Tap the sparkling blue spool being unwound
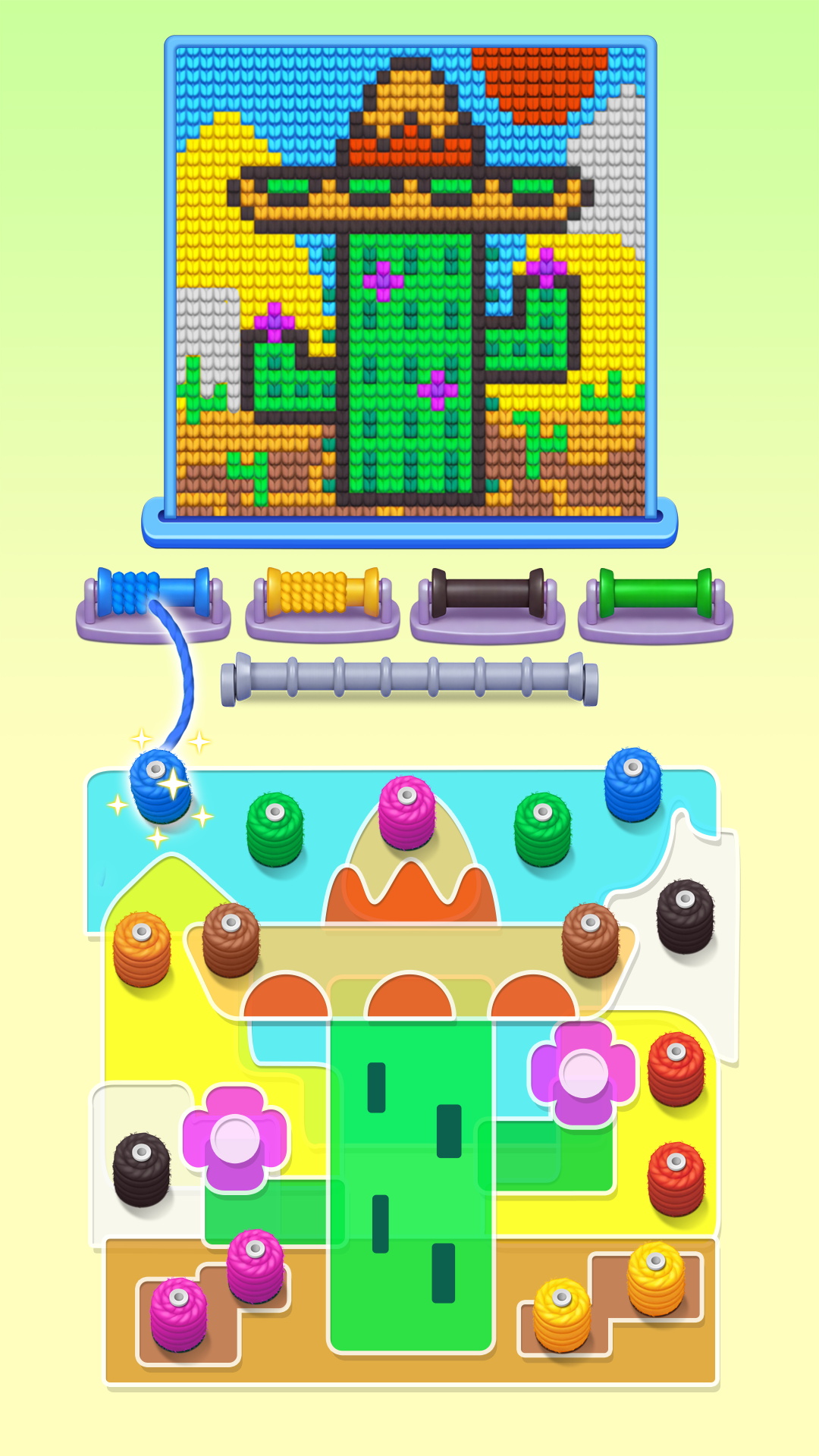The height and width of the screenshot is (1456, 819). point(160,786)
